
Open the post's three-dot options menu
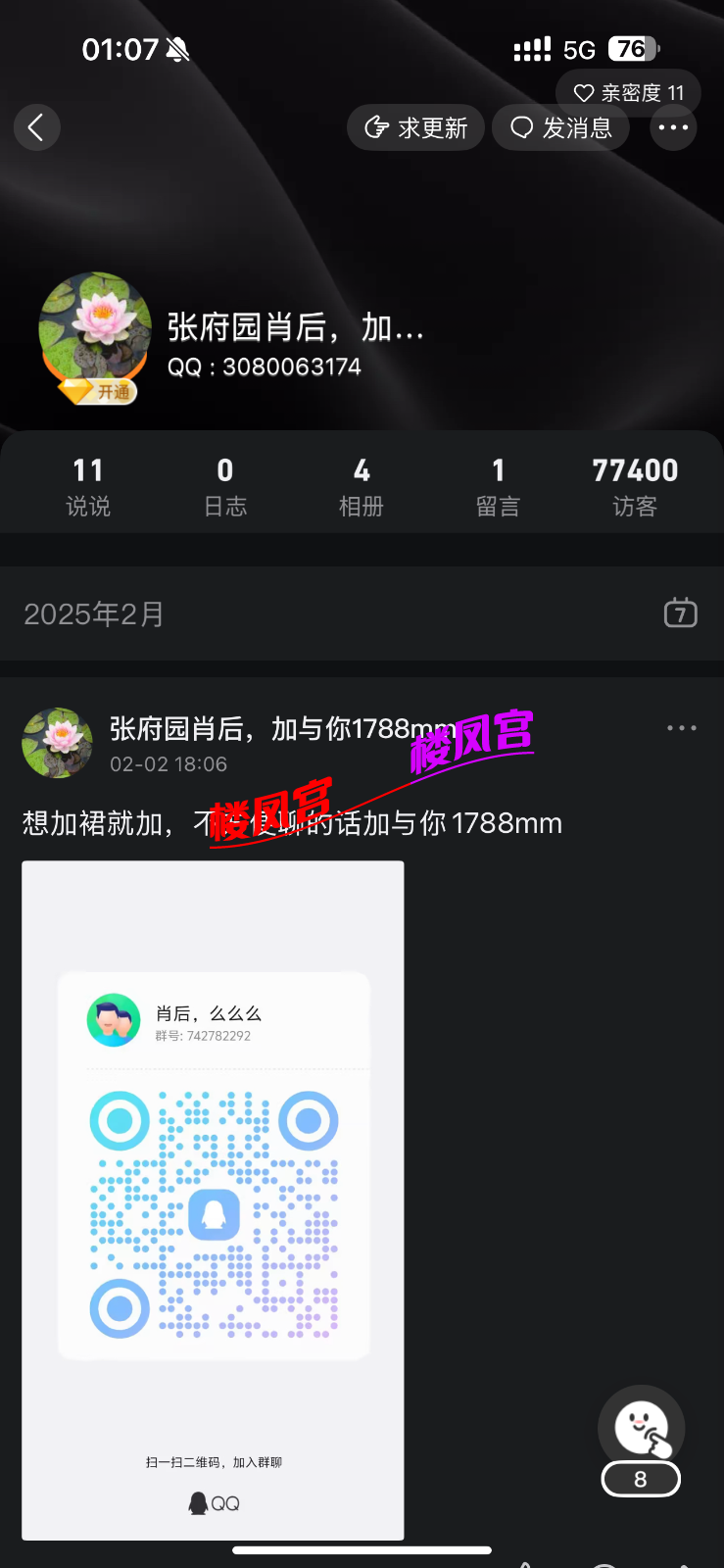tap(681, 728)
